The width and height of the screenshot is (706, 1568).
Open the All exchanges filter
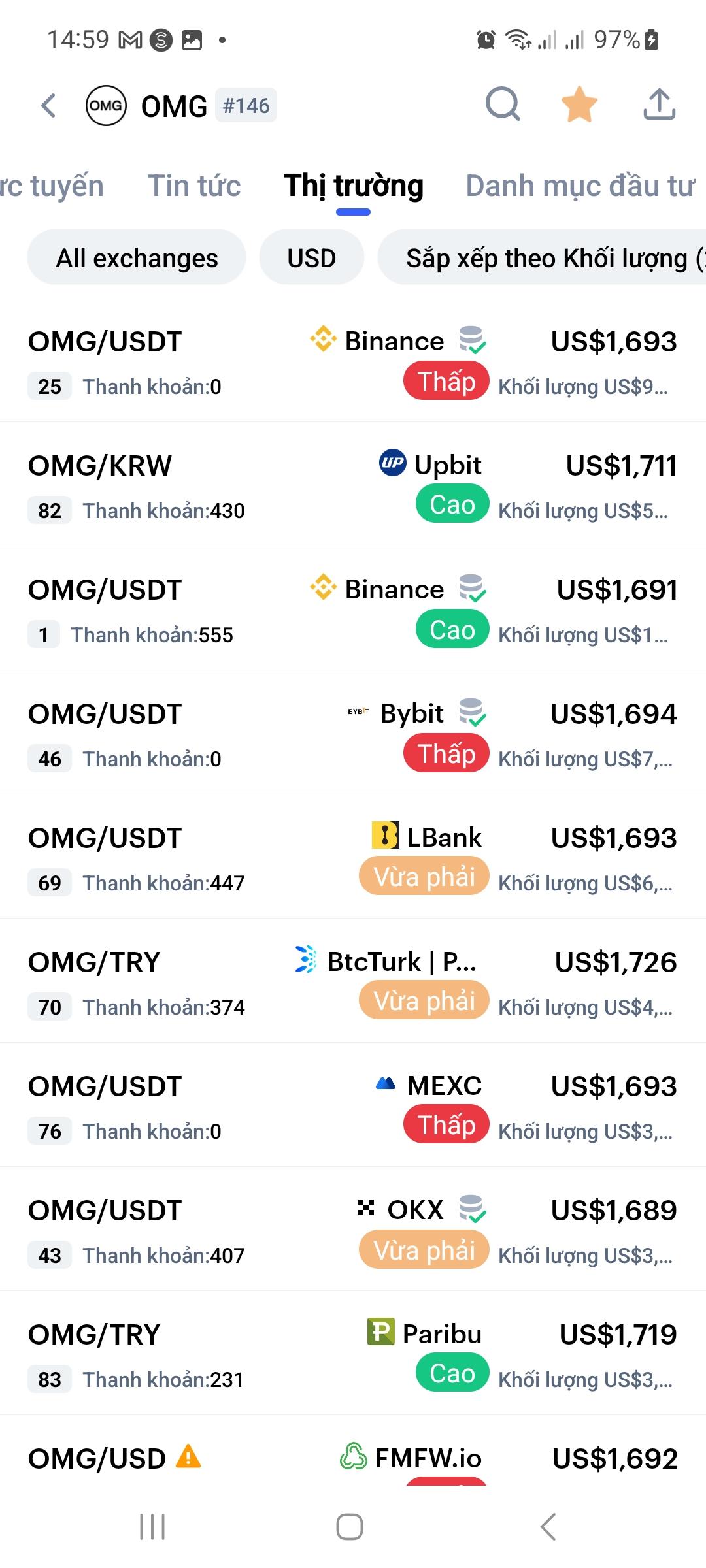point(137,257)
